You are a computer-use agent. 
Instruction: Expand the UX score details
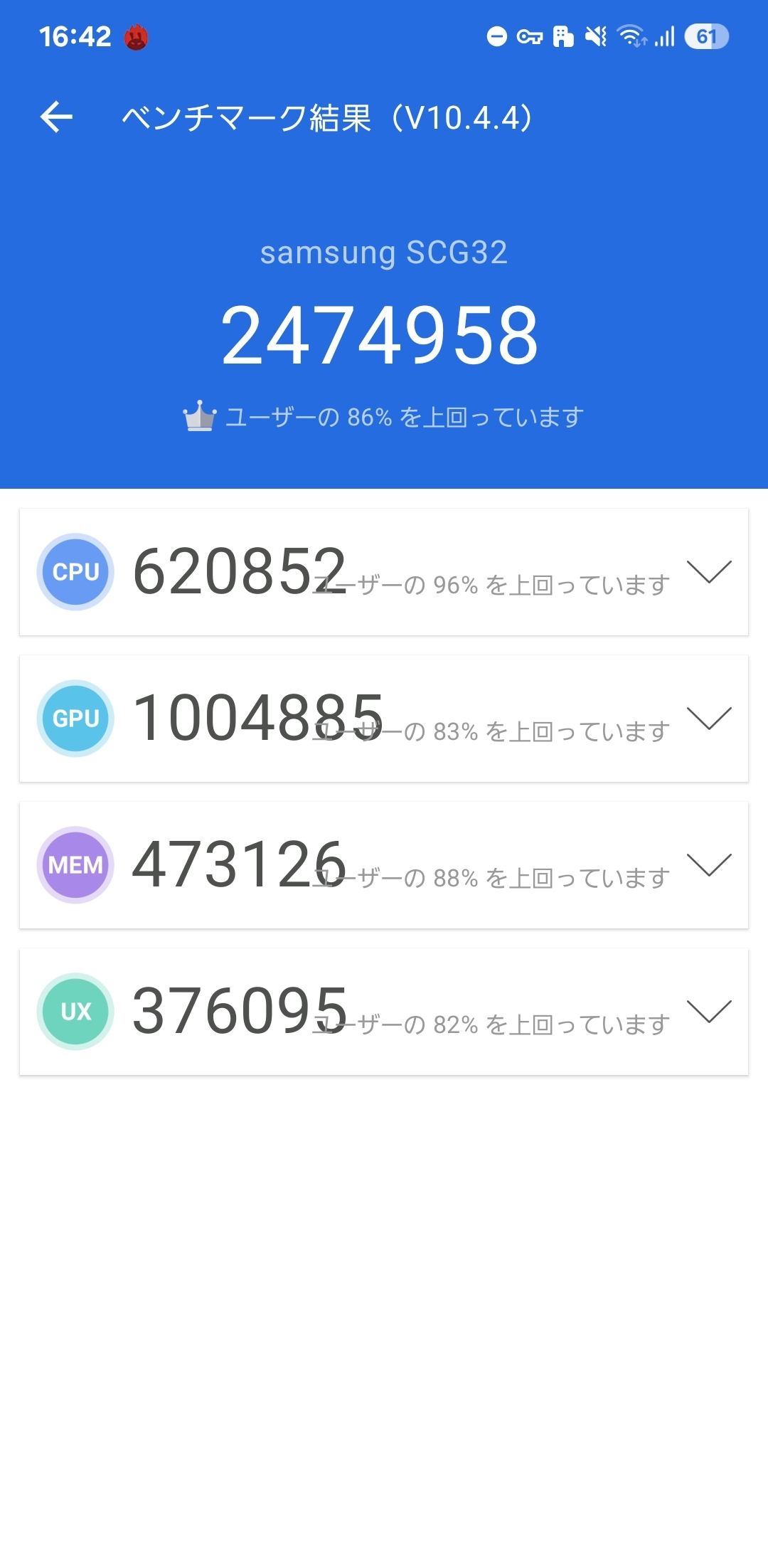coord(709,1012)
